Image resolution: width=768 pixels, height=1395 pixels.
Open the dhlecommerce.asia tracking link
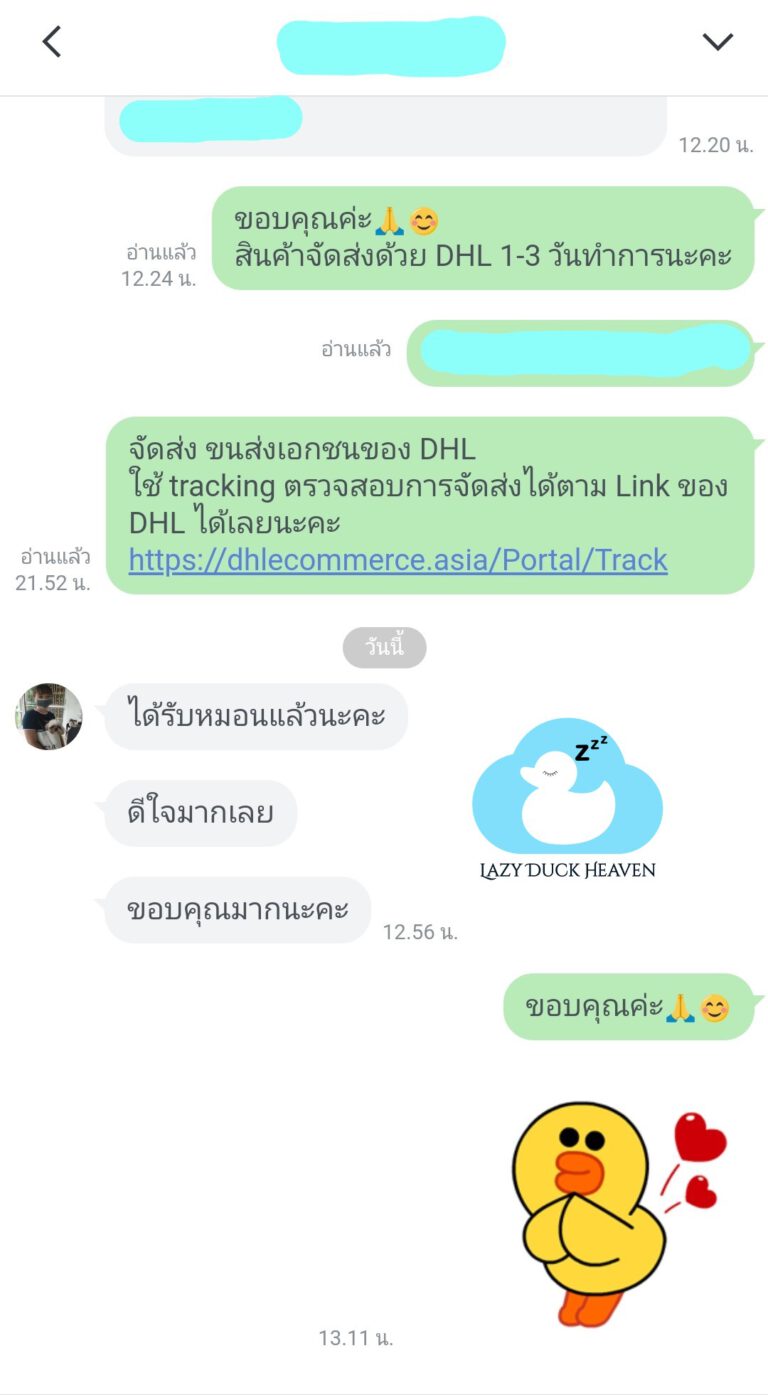tap(398, 560)
